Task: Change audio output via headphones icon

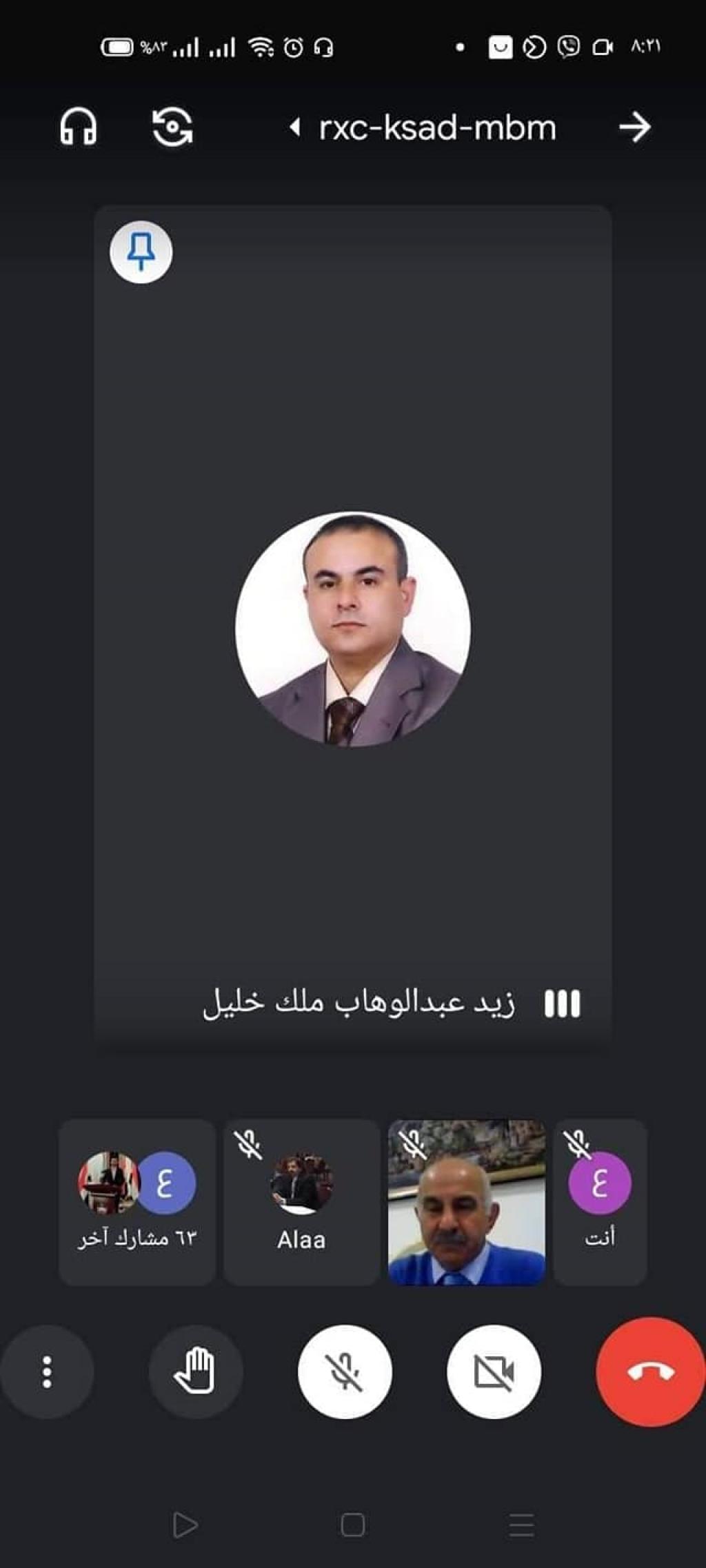Action: coord(78,128)
